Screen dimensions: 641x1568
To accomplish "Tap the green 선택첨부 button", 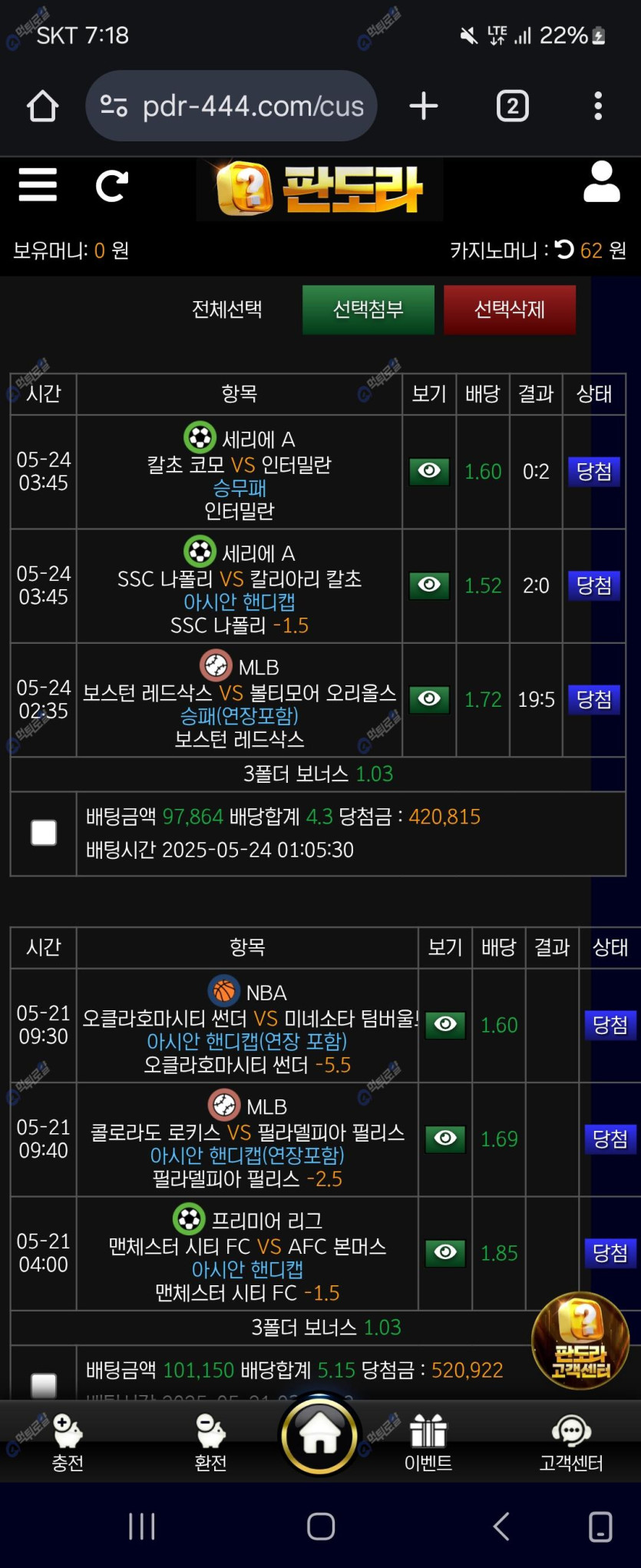I will pyautogui.click(x=368, y=310).
